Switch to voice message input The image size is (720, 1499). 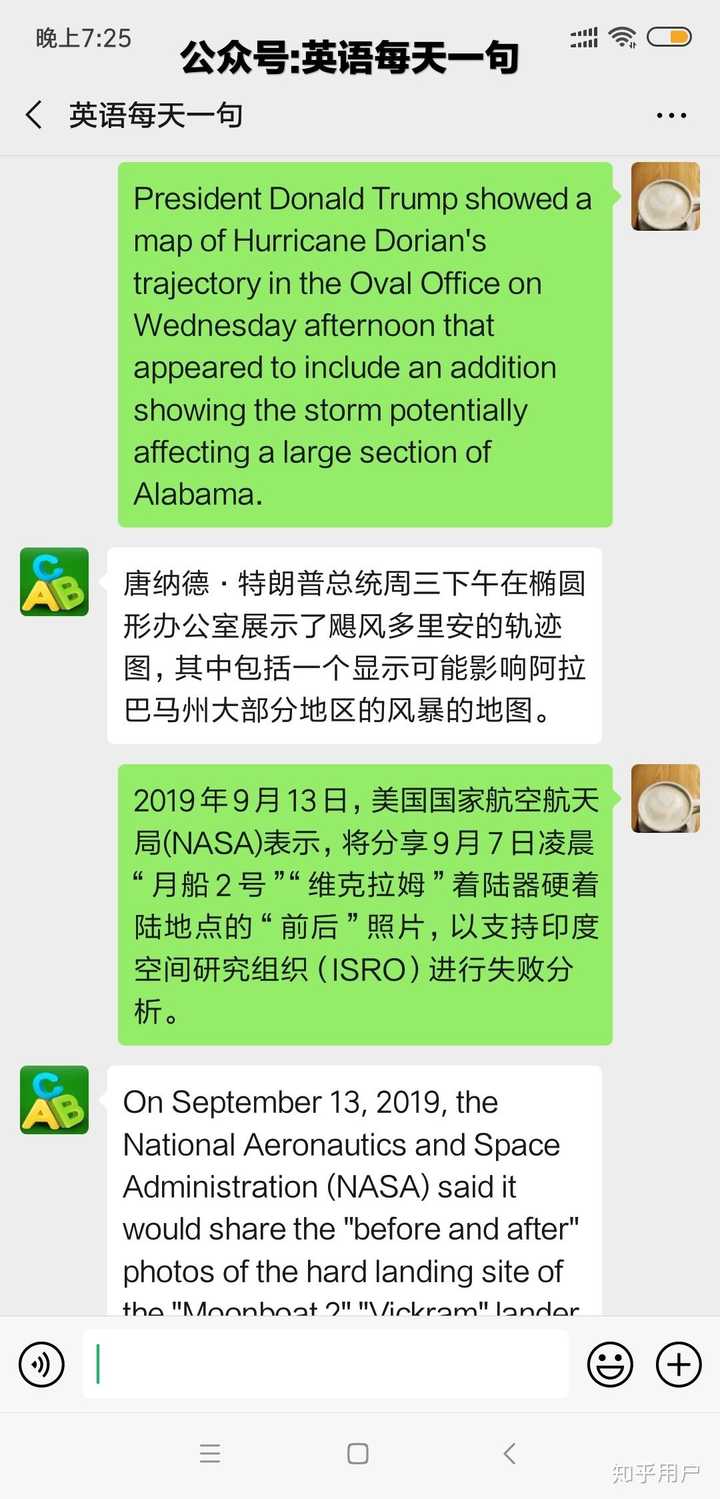(x=42, y=1365)
